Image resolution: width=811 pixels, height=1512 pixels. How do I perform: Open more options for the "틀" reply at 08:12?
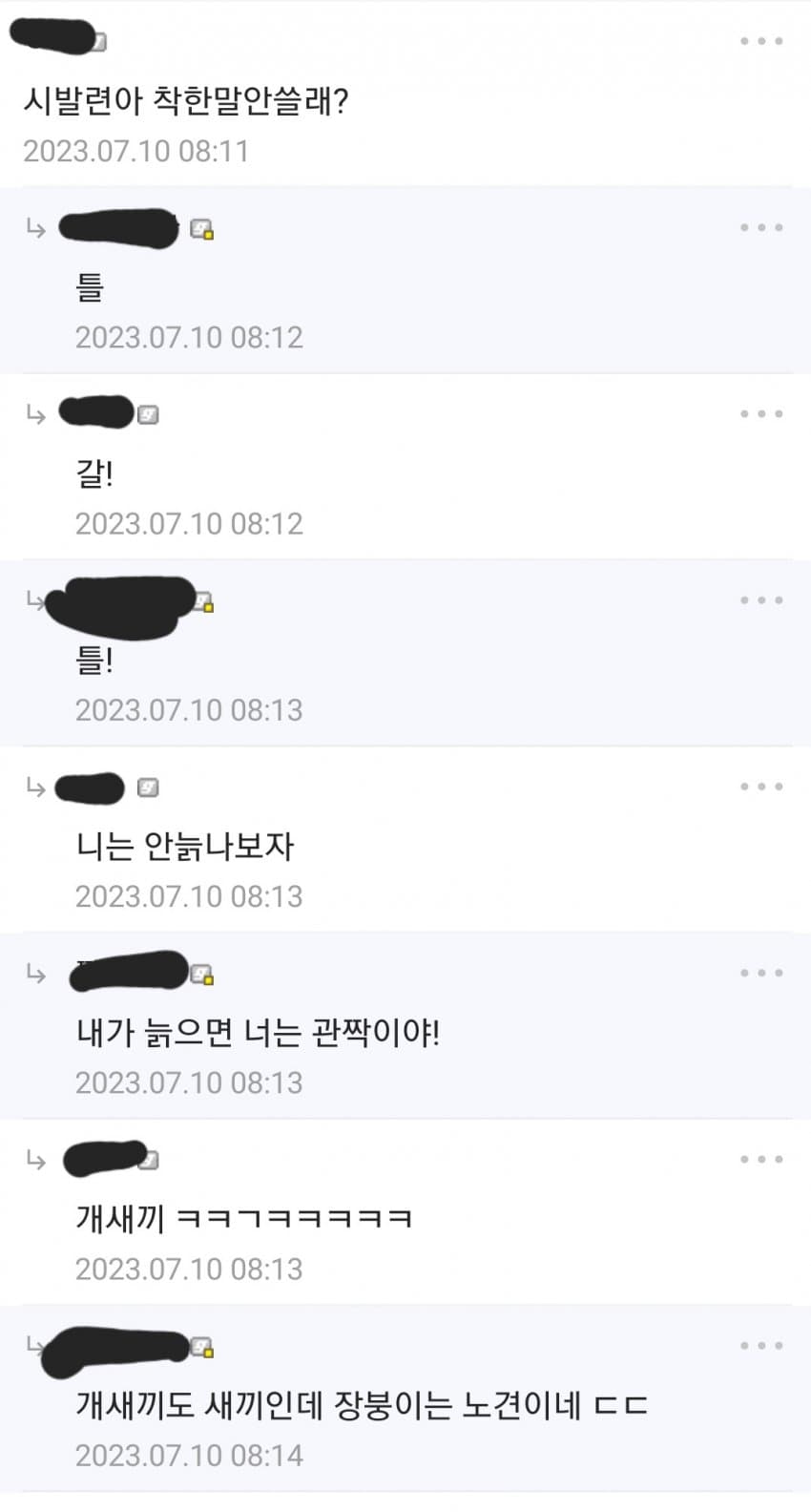point(761,227)
